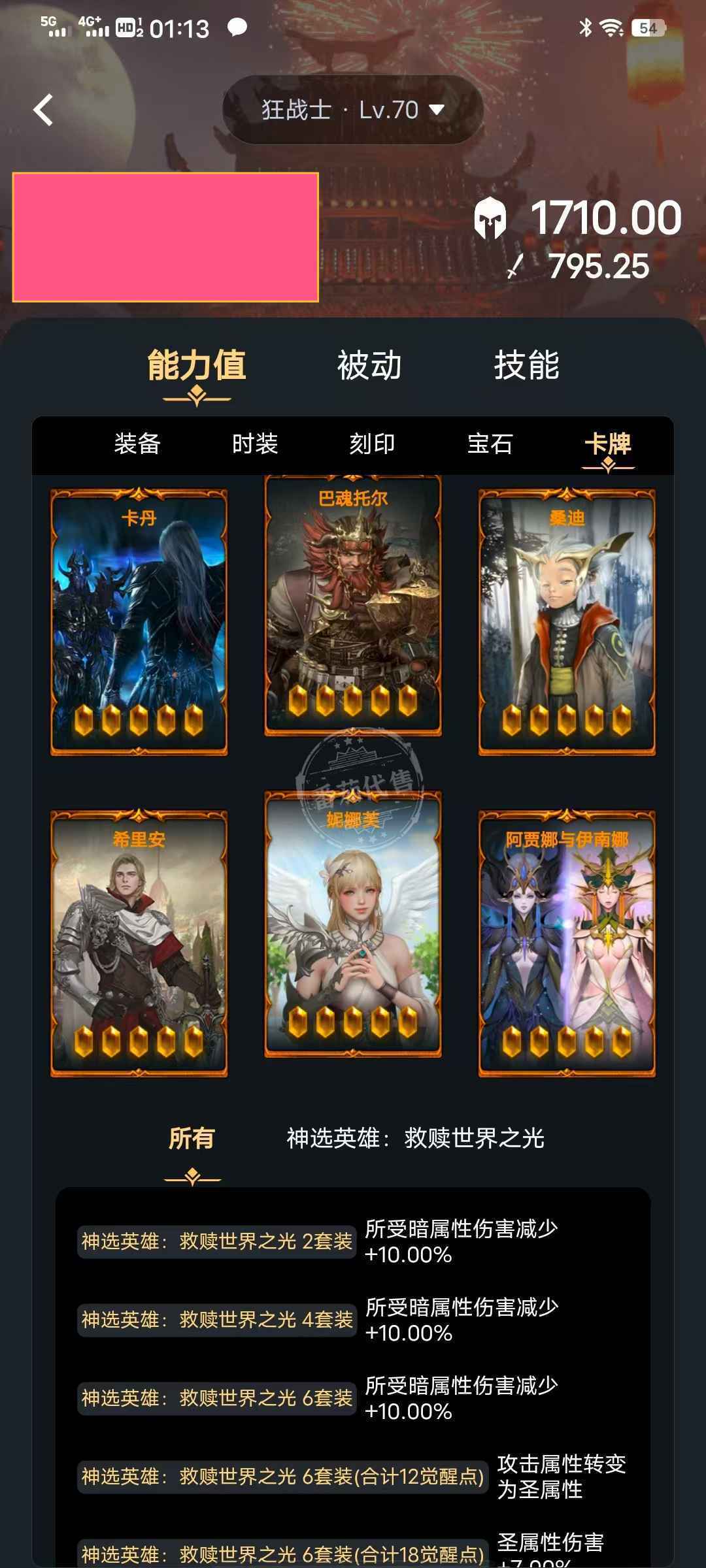Show only 神选英雄：救赎世界之光 set effects

(415, 1138)
